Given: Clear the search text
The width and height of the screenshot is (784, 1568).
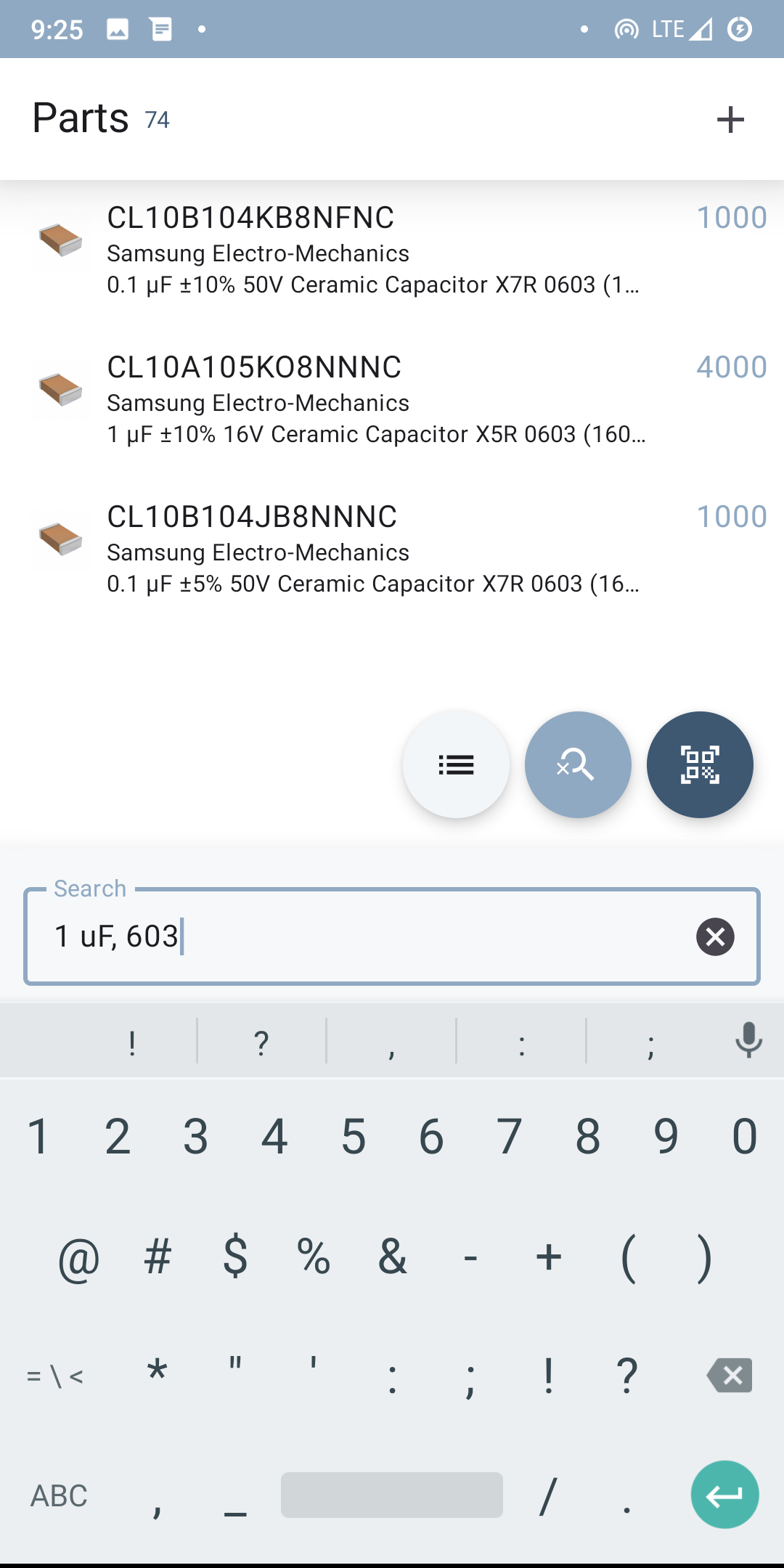Looking at the screenshot, I should (715, 936).
